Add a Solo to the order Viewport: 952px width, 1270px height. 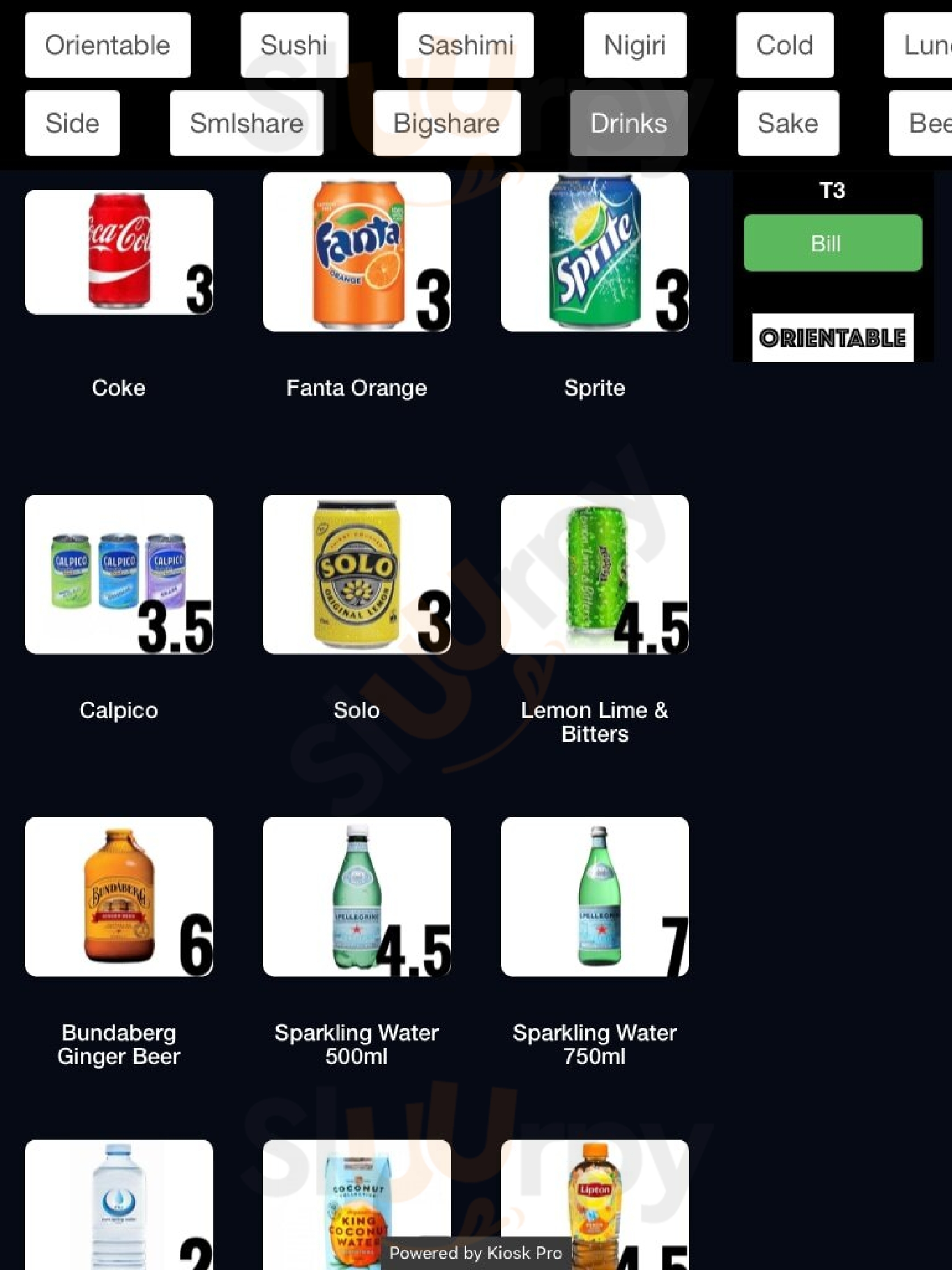tap(356, 574)
